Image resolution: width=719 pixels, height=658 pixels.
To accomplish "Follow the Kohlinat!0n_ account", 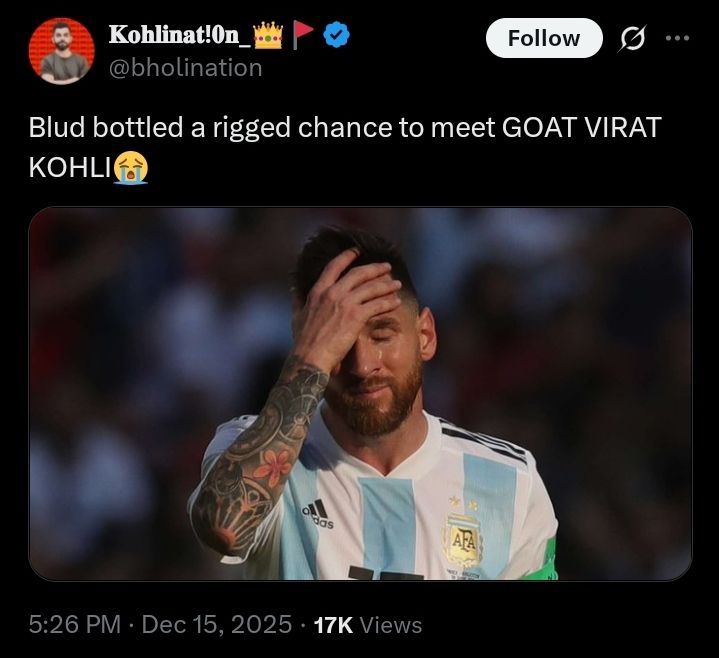I will pos(544,39).
